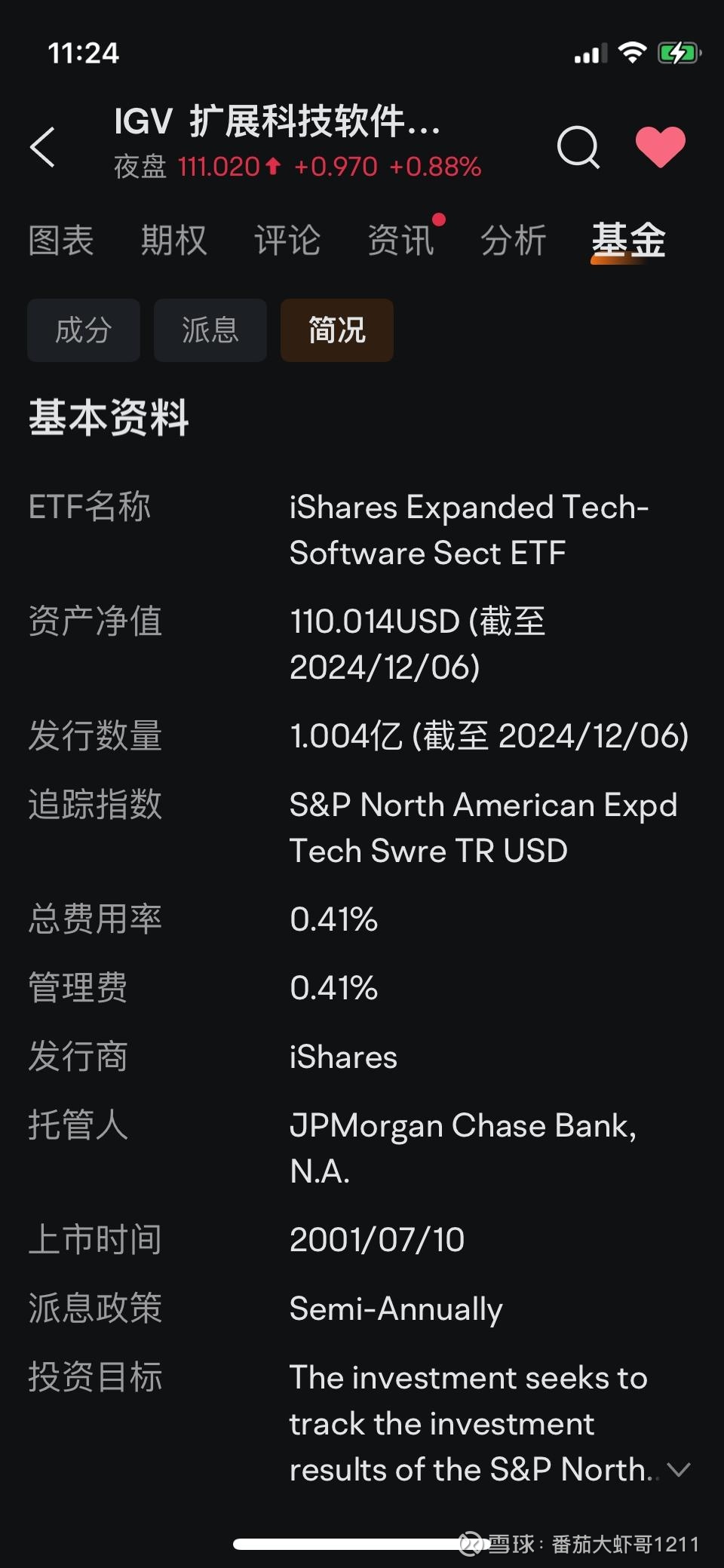
Task: Select the 分析 menu item
Action: pos(513,240)
